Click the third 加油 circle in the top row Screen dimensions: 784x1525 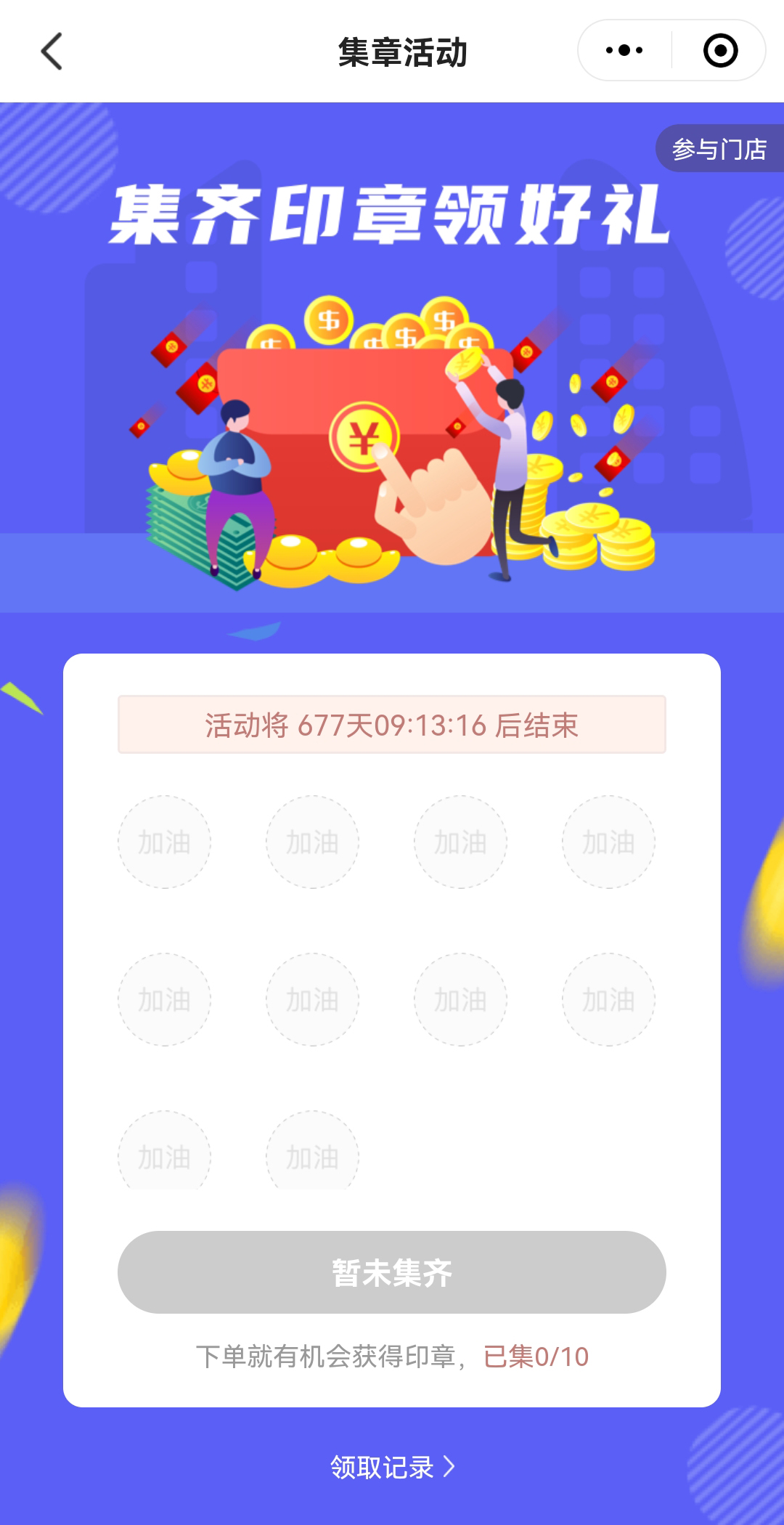point(460,842)
